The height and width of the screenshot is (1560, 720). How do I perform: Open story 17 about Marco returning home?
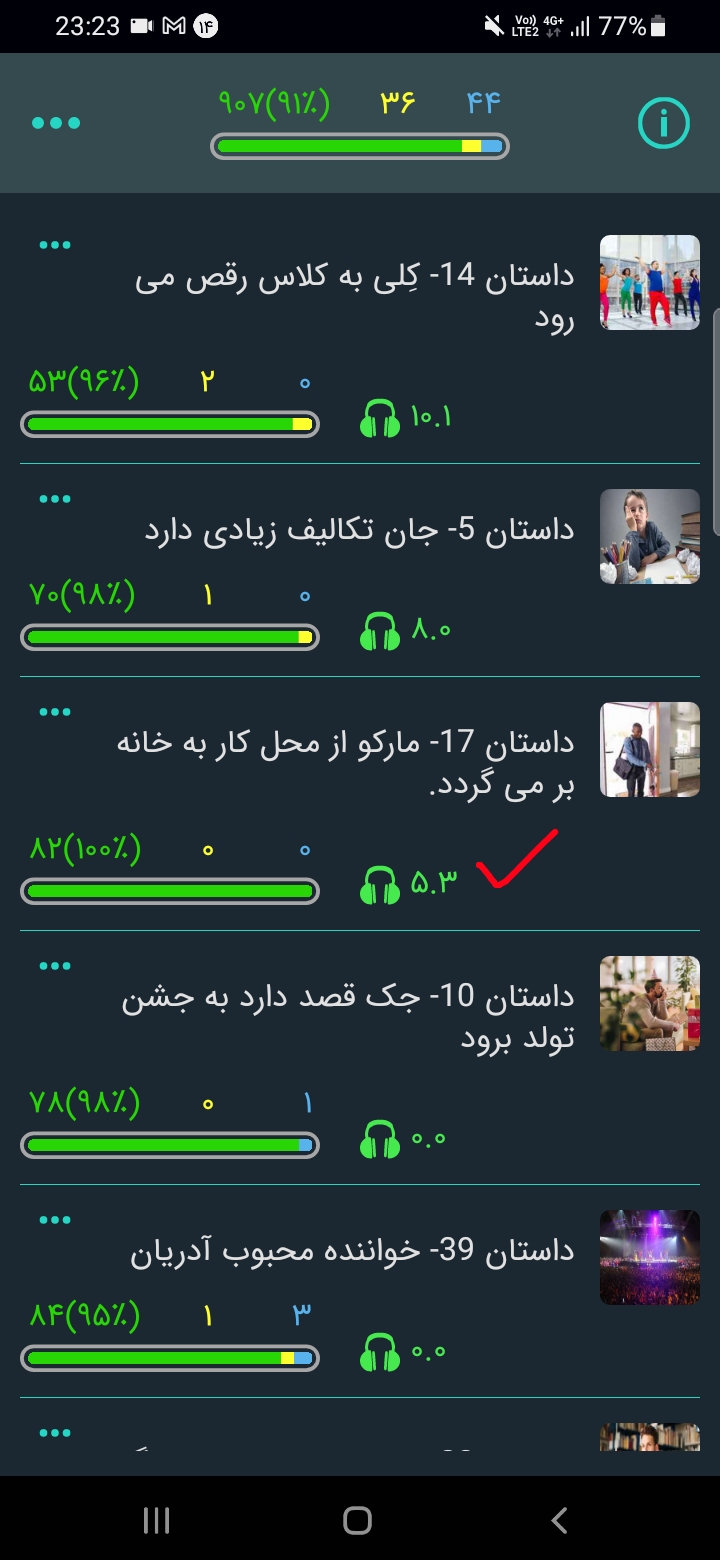point(345,765)
